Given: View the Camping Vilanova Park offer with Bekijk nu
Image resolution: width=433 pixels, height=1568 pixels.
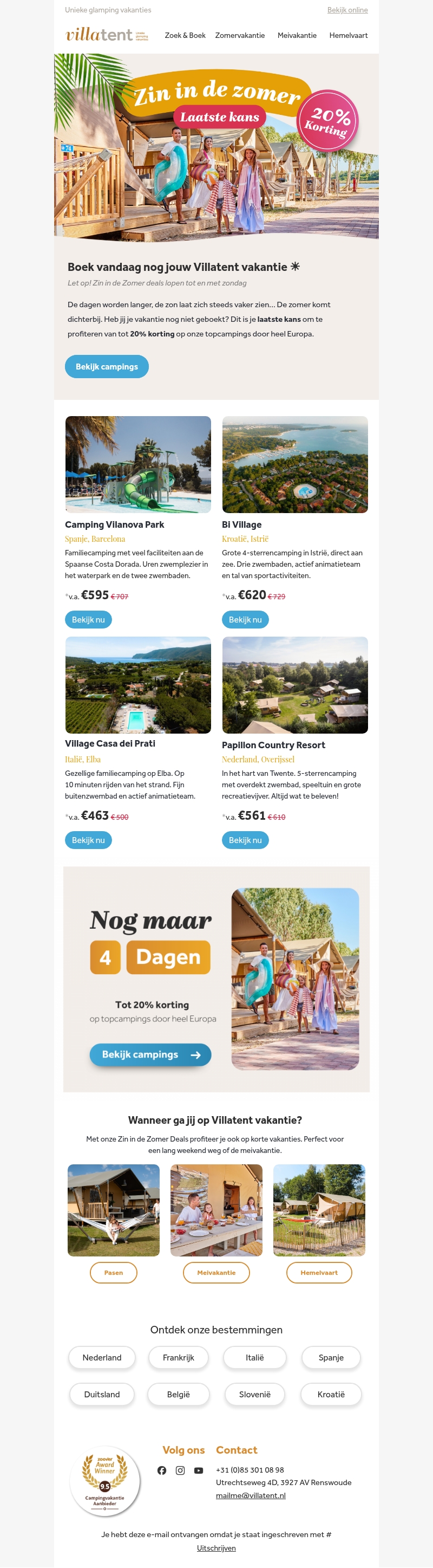Looking at the screenshot, I should point(88,620).
